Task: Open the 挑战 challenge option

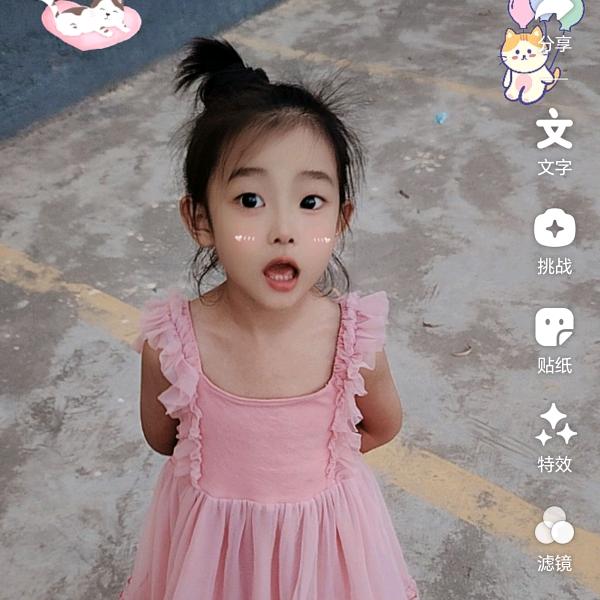Action: pos(555,240)
